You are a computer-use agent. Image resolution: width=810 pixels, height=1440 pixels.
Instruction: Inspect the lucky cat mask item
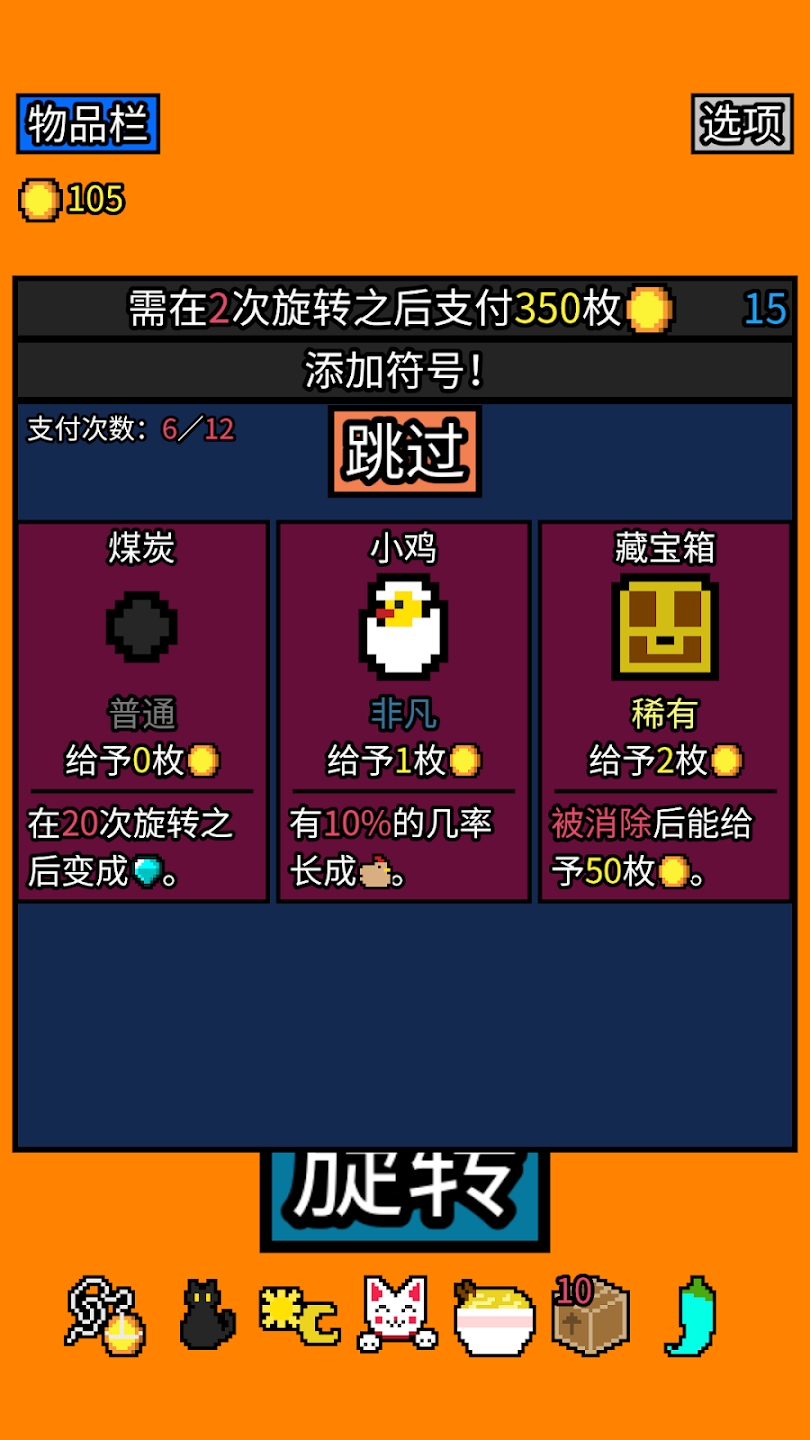point(397,1315)
